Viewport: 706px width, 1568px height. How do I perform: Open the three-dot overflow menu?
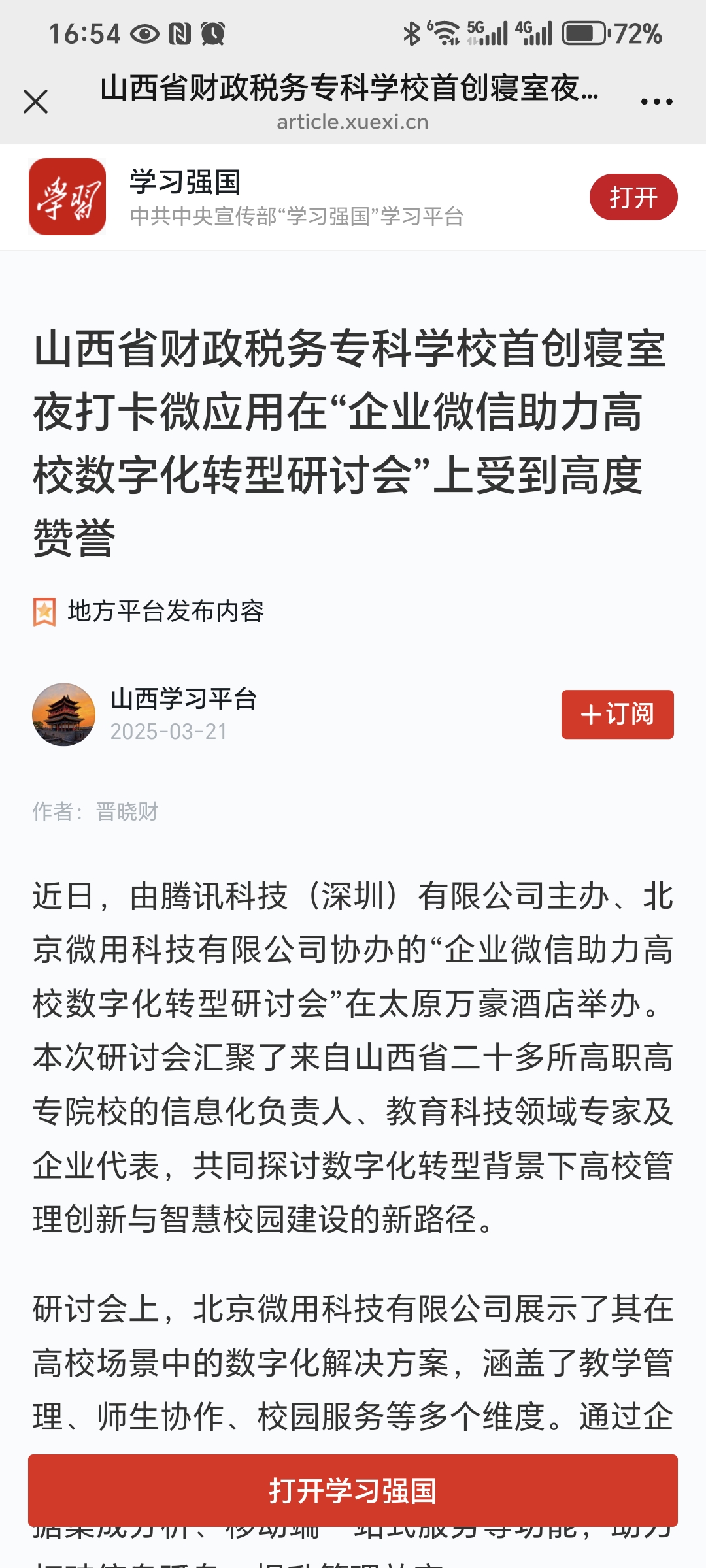(x=656, y=102)
